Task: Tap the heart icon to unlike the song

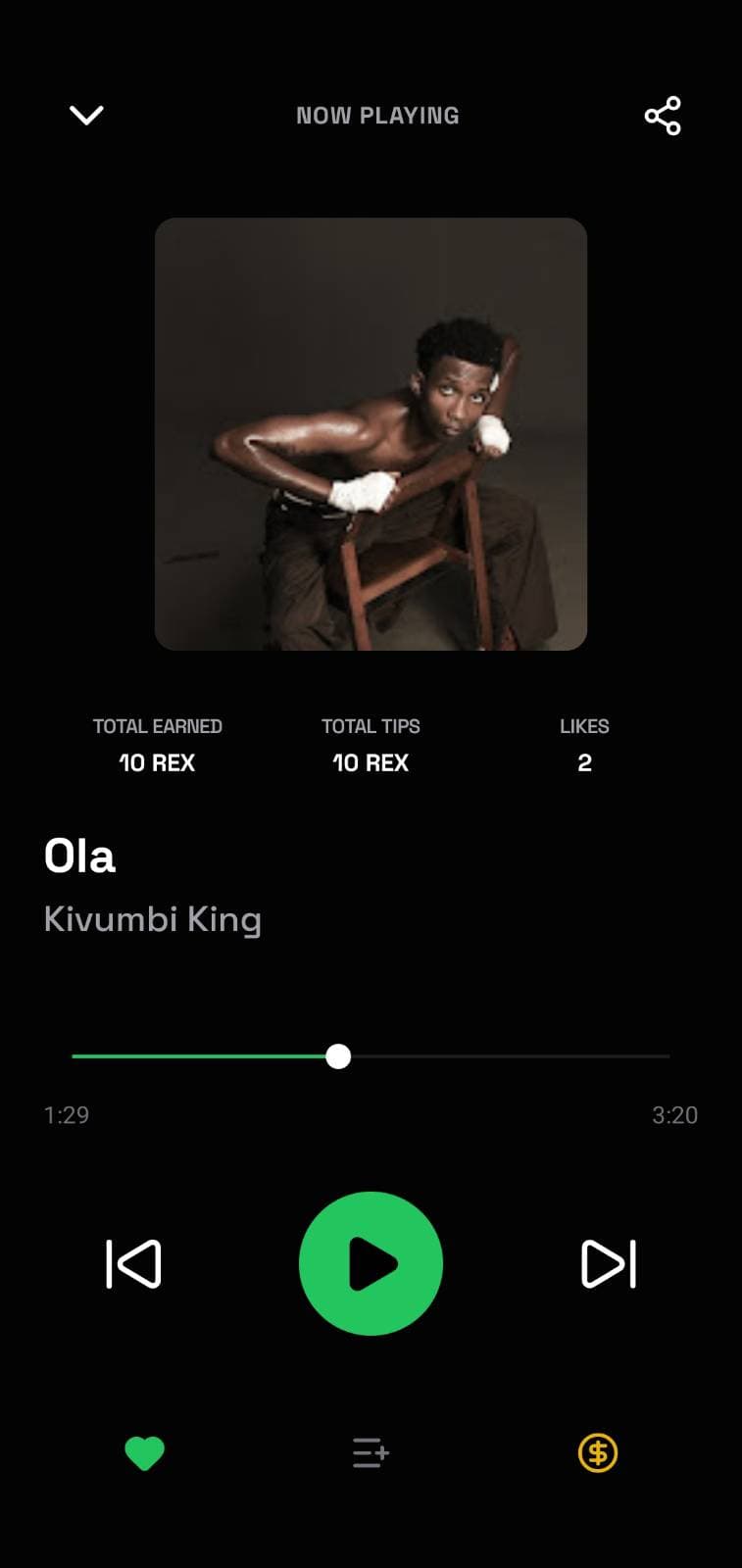Action: 145,1454
